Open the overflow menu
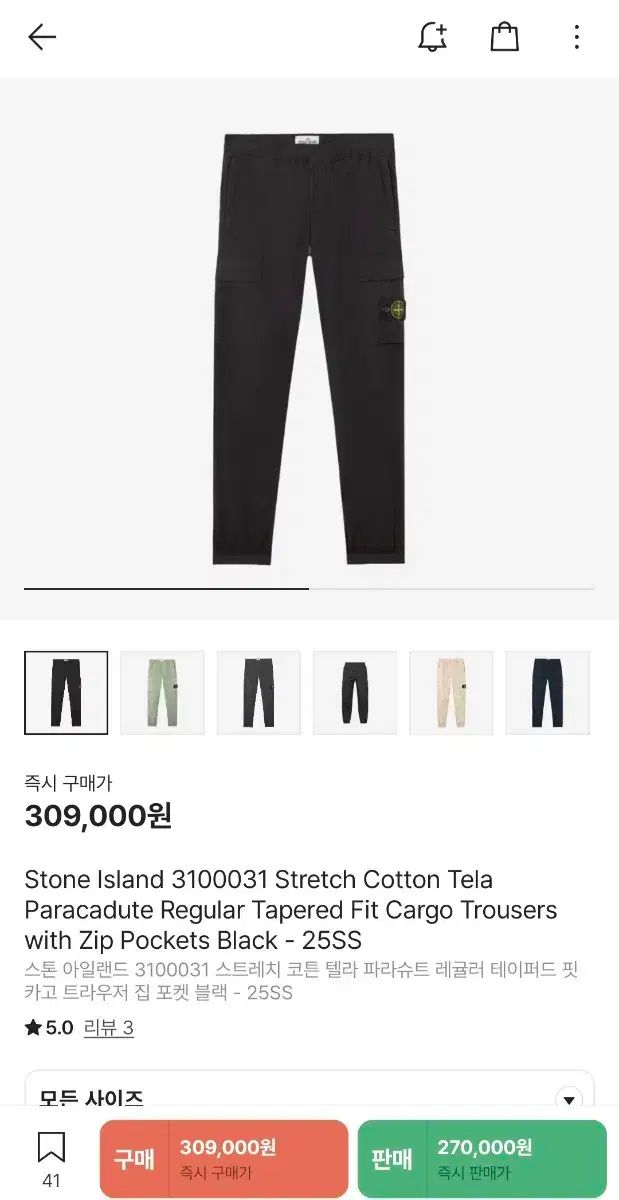The width and height of the screenshot is (619, 1200). [576, 38]
